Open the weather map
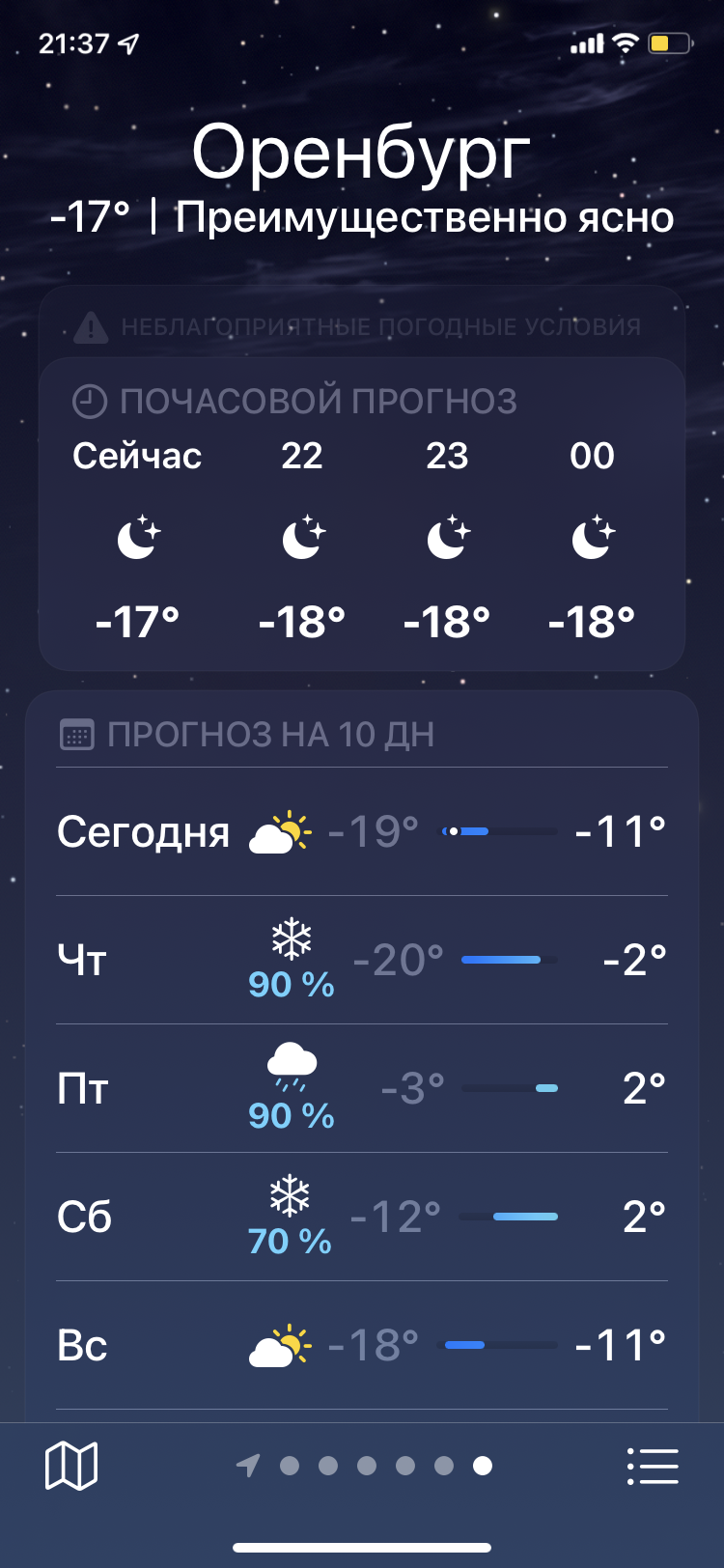 (71, 1466)
